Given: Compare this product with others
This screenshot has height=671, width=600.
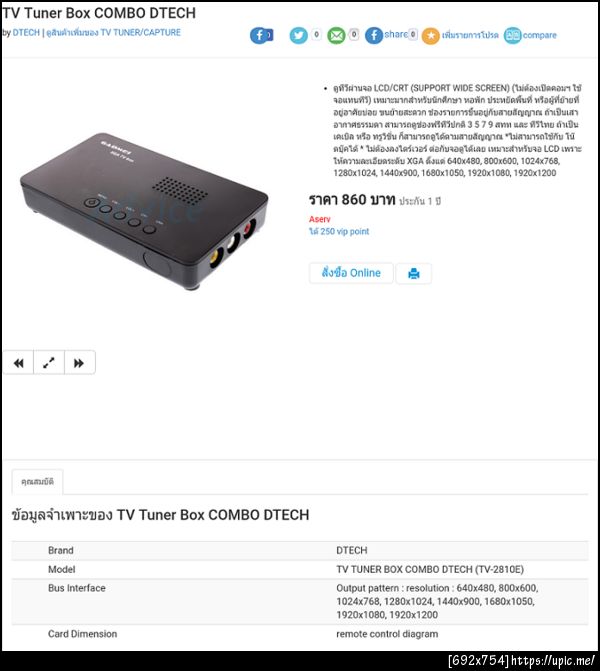Looking at the screenshot, I should point(531,35).
